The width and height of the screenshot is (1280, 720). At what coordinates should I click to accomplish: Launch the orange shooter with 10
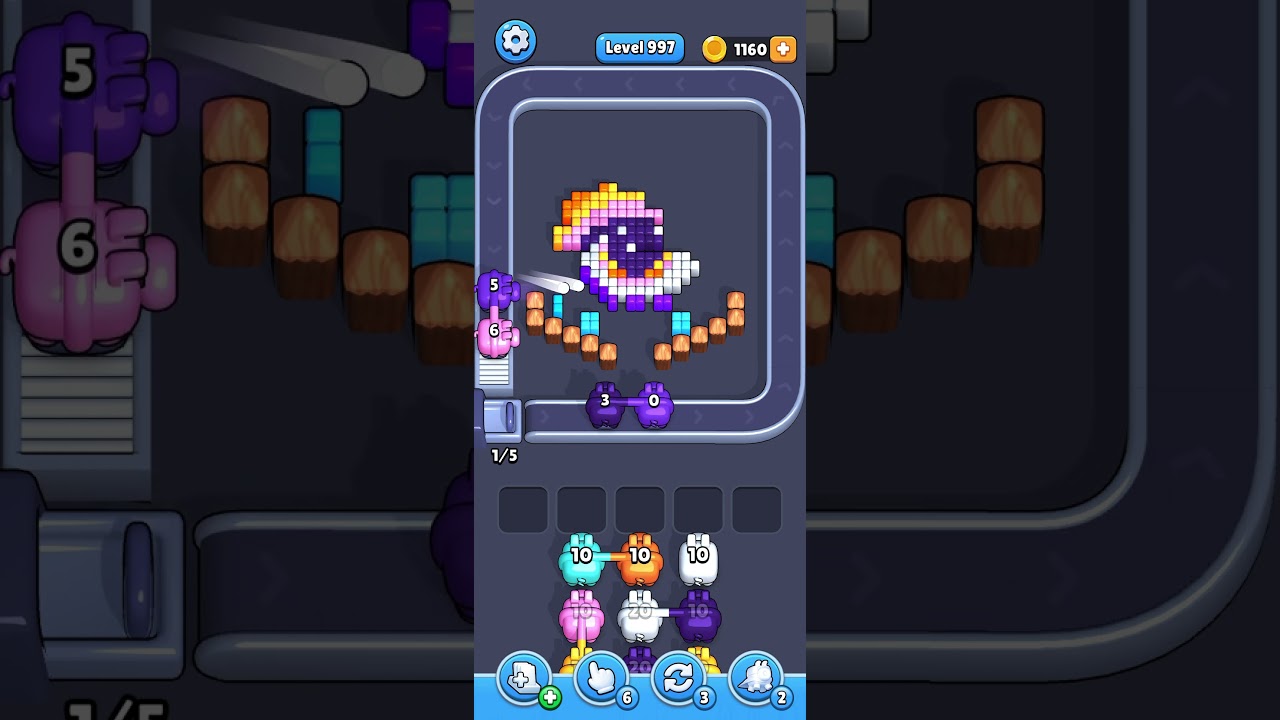(639, 560)
